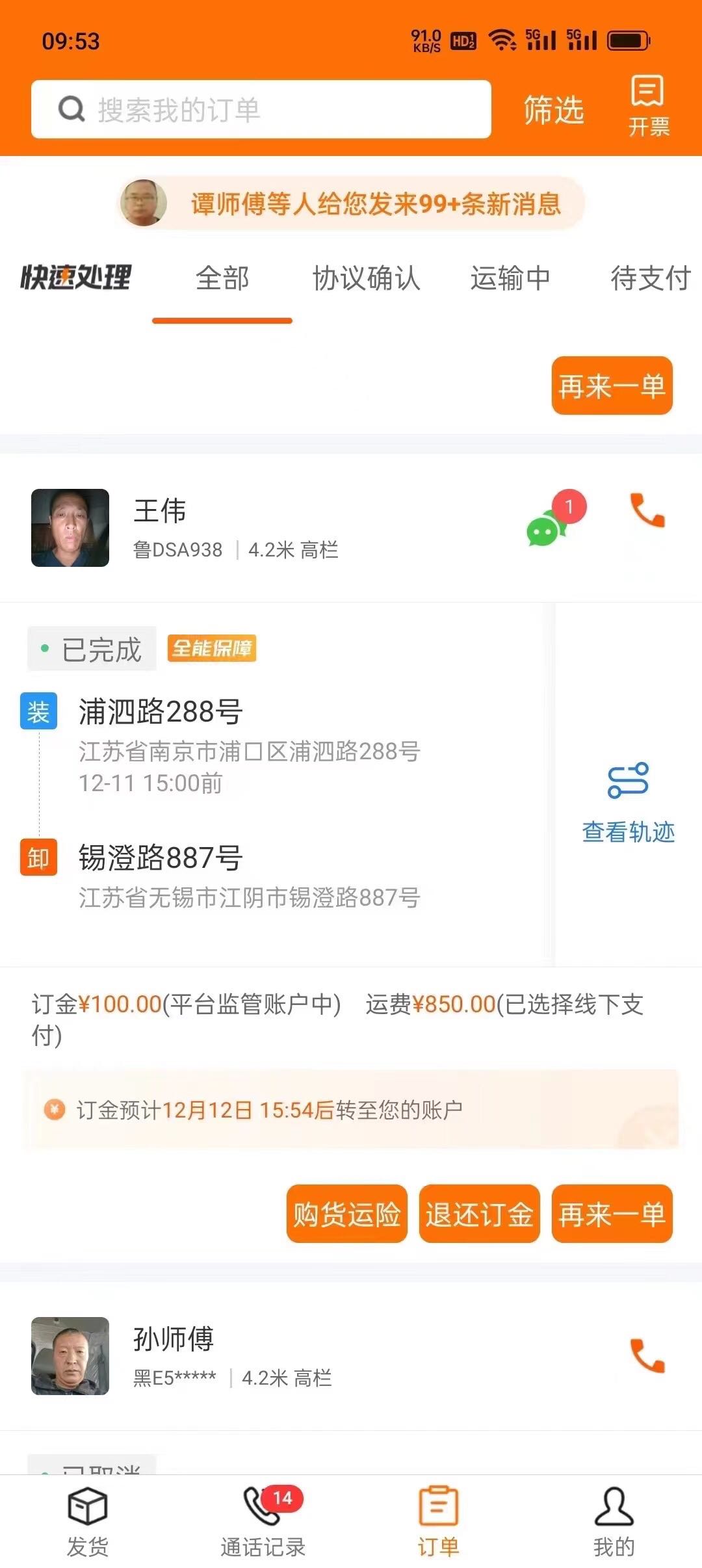The image size is (702, 1568).
Task: Call driver 王伟
Action: [x=647, y=510]
